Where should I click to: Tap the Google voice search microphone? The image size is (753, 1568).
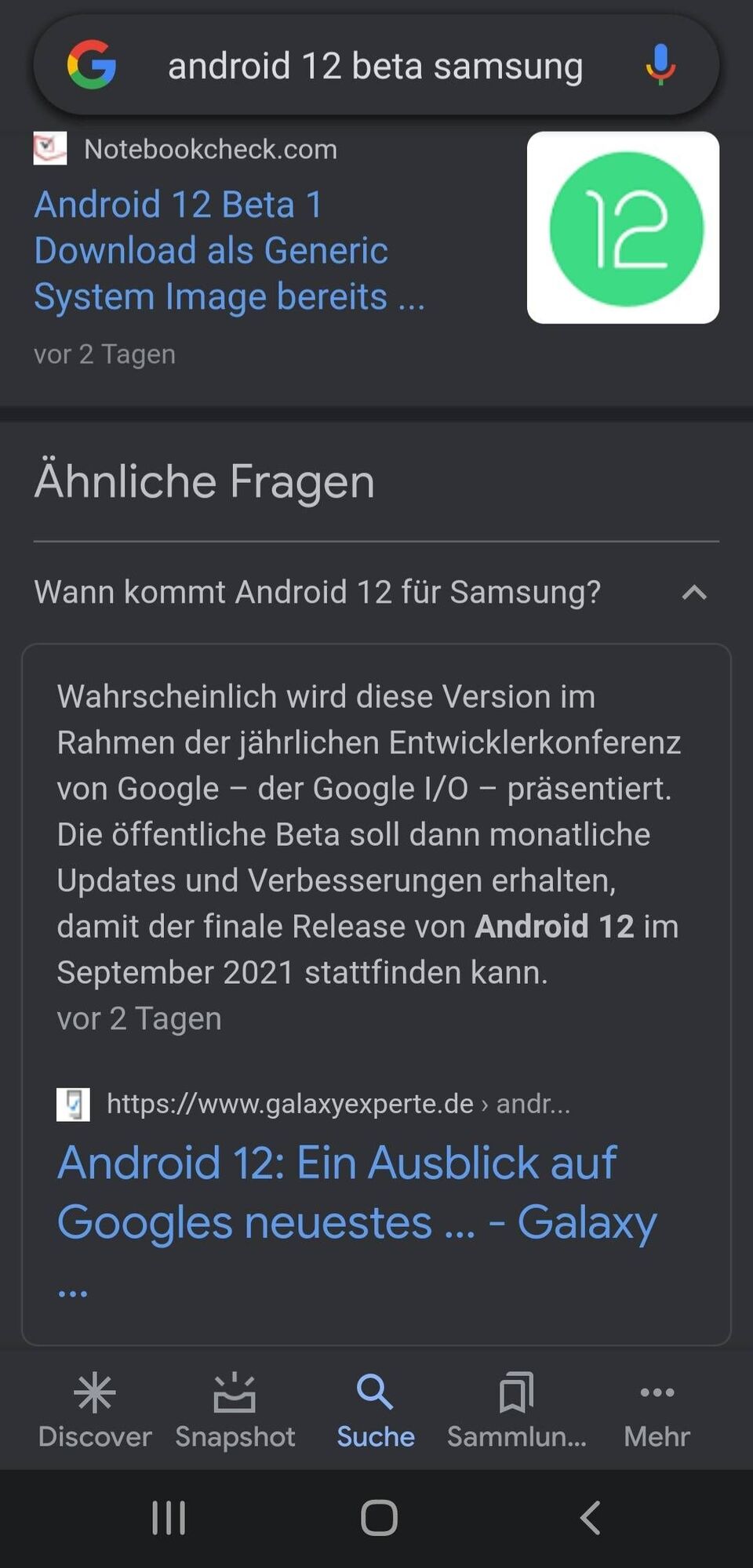(x=660, y=65)
